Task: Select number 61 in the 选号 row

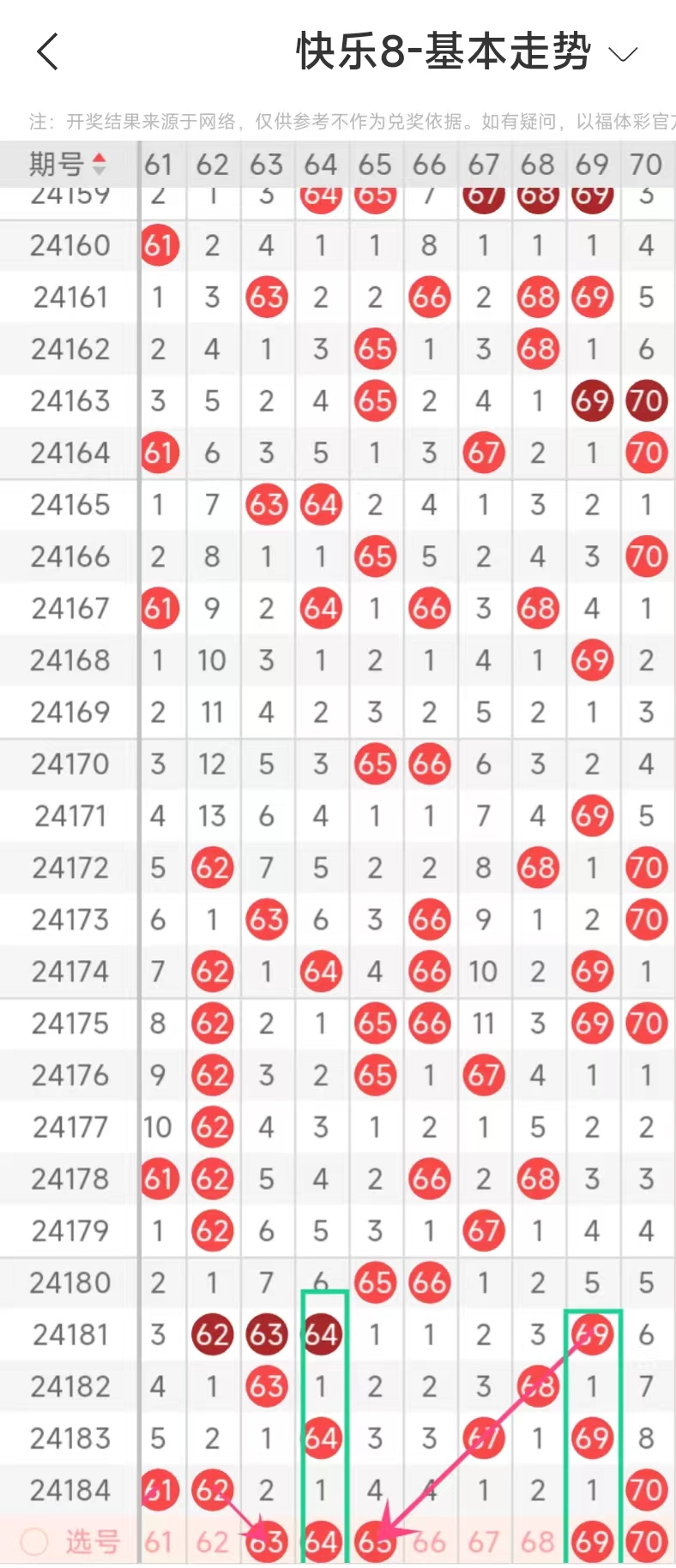Action: pos(158,1541)
